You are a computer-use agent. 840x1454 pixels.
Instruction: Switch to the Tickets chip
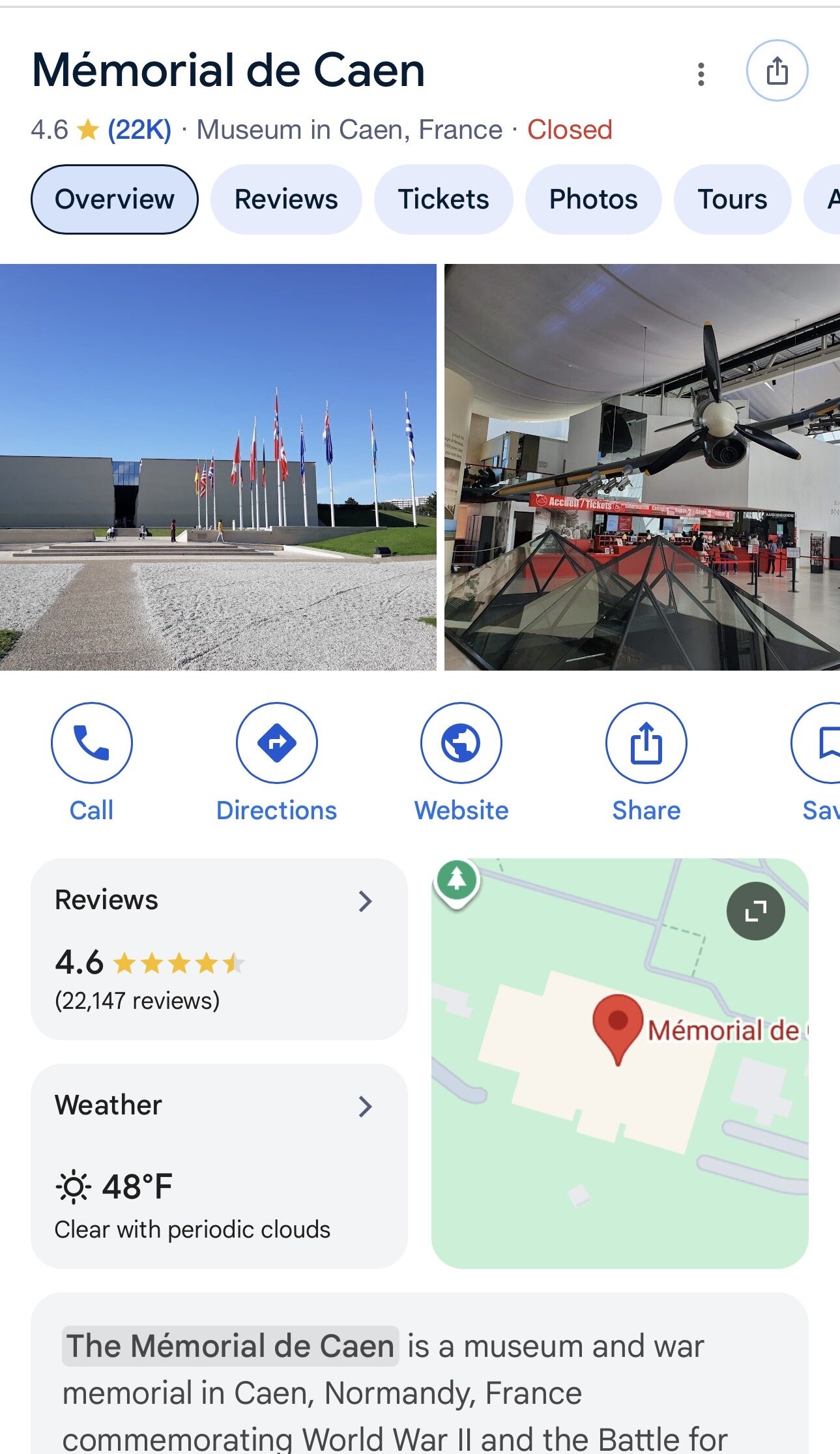tap(443, 199)
